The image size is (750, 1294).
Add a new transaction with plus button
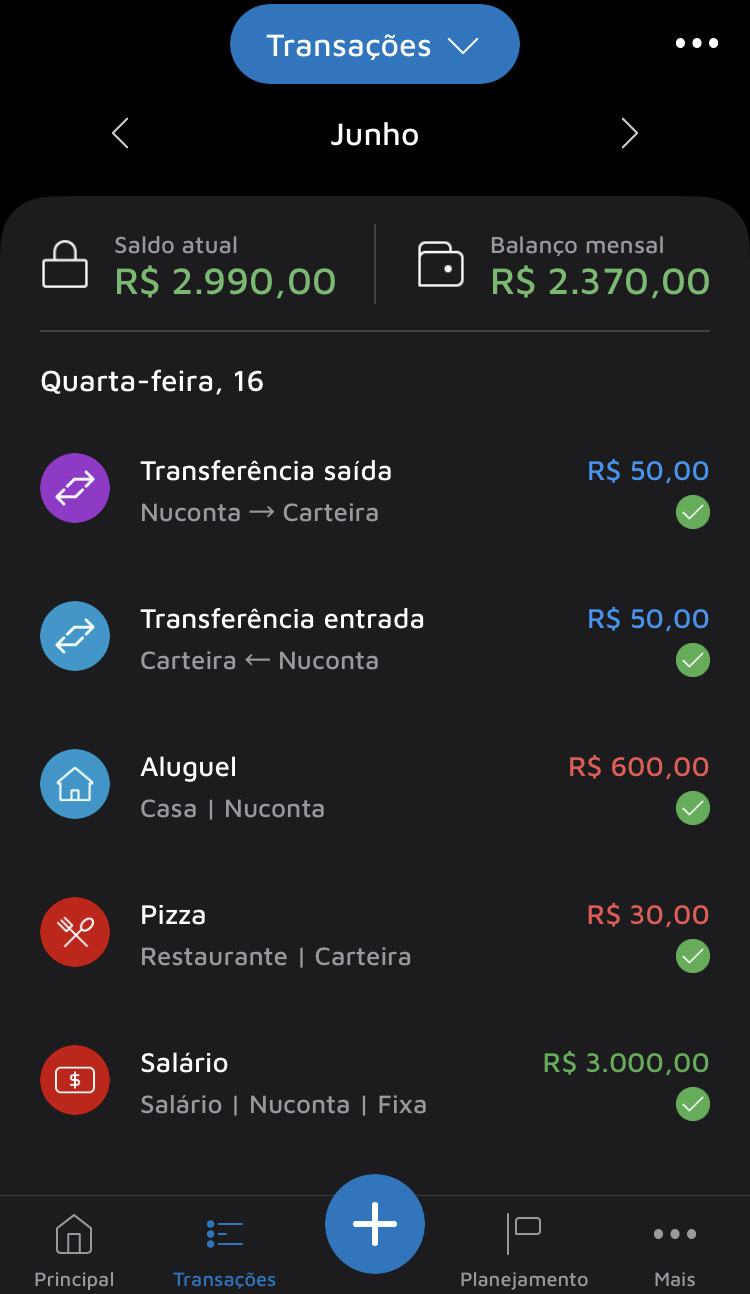tap(375, 1224)
